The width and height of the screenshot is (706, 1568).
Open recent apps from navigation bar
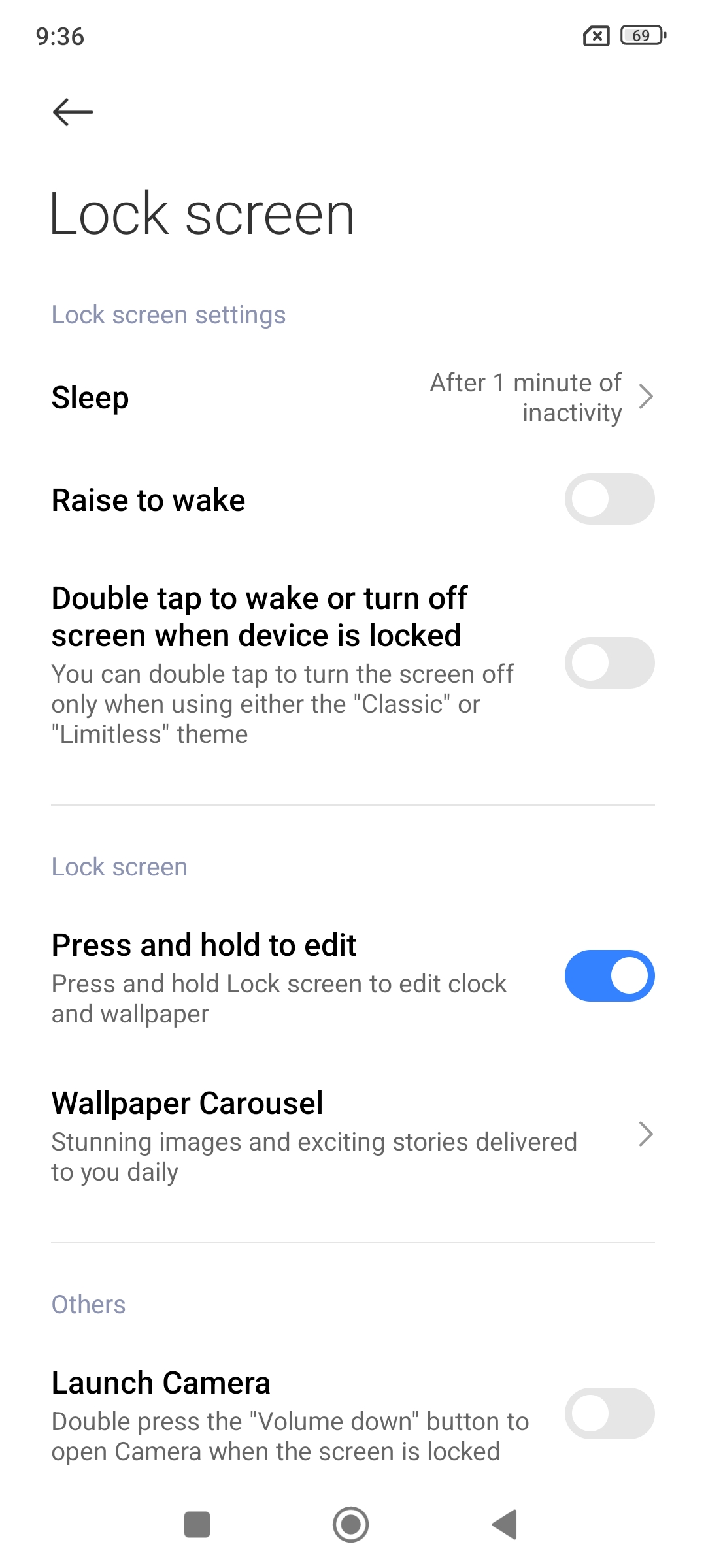click(197, 1525)
